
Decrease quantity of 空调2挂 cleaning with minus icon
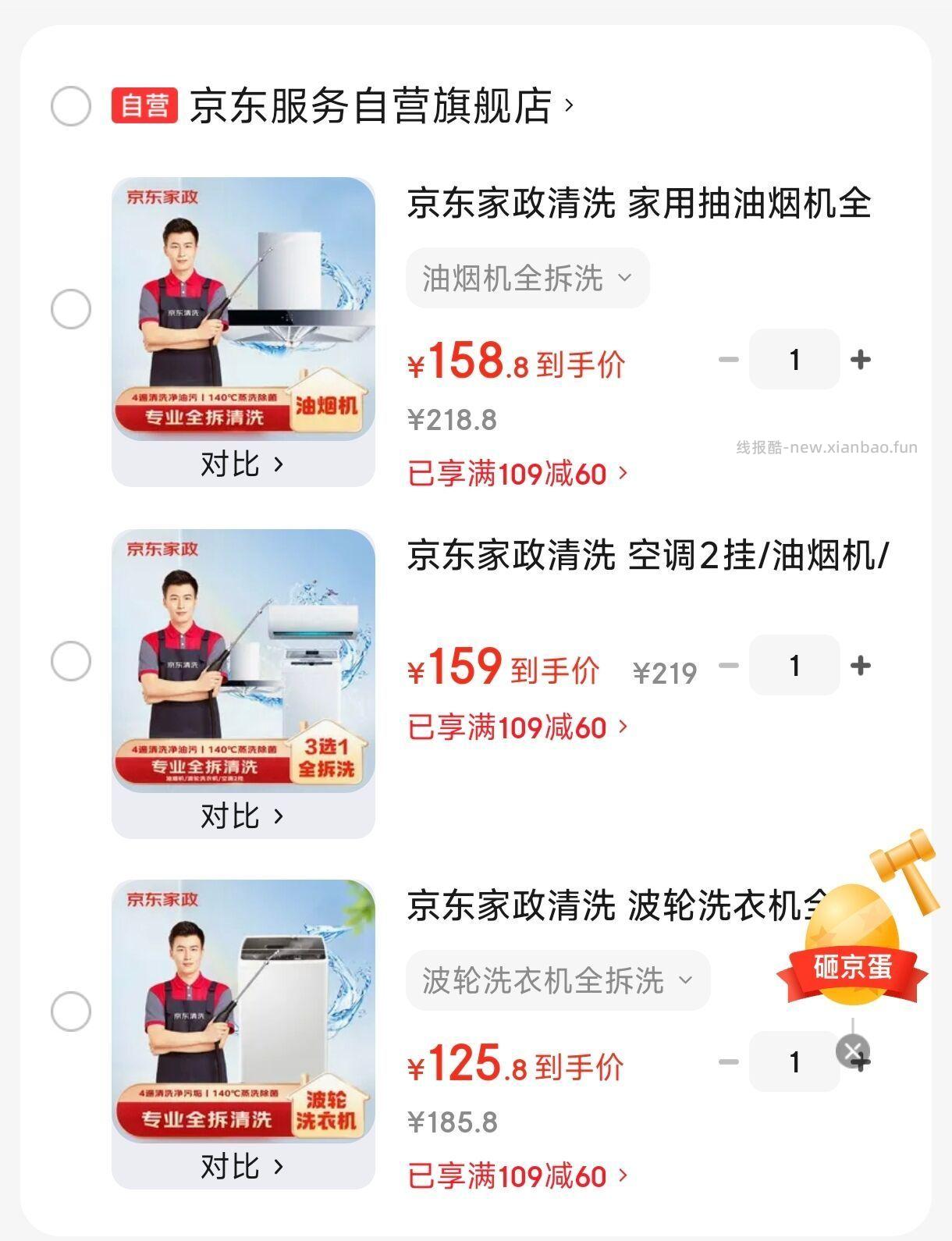(729, 664)
